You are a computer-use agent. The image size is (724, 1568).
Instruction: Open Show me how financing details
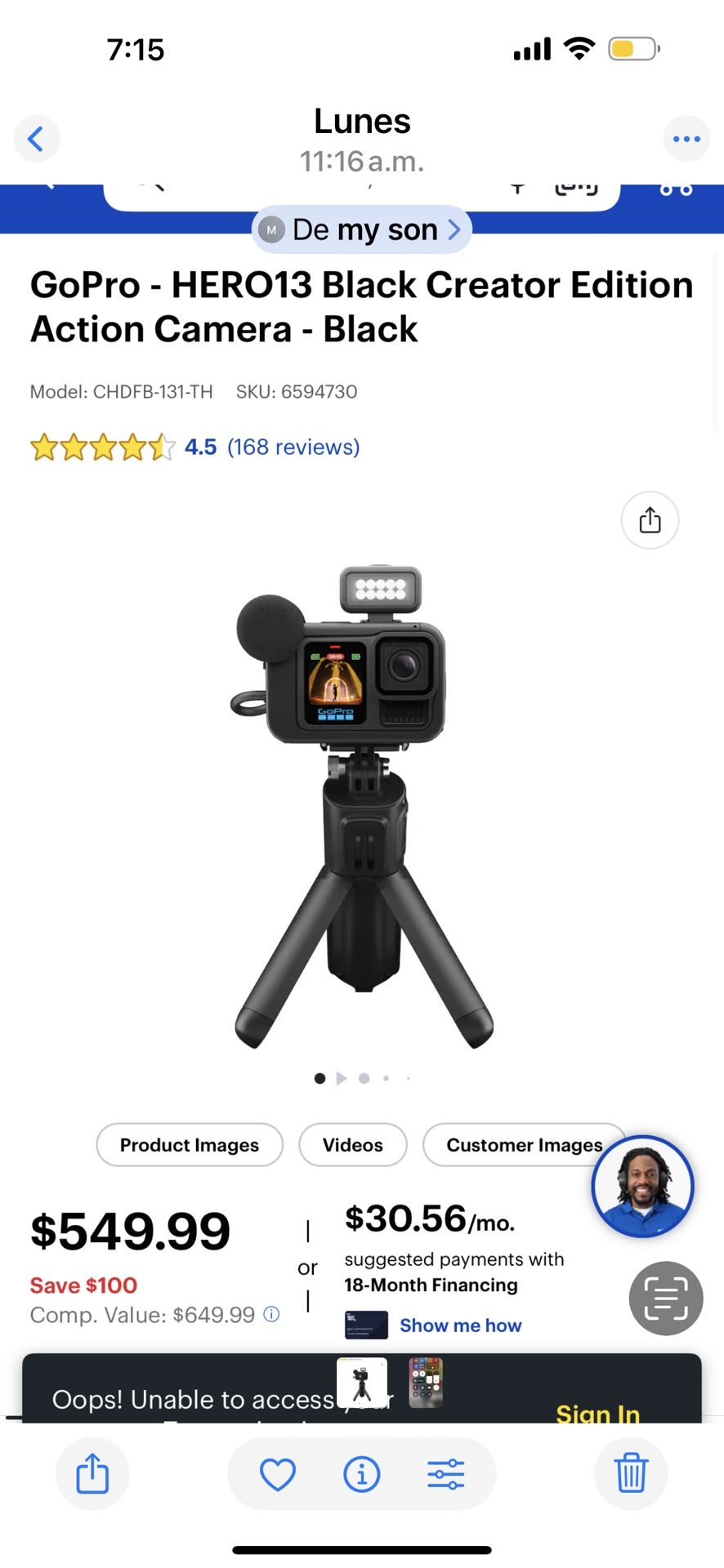point(460,1325)
